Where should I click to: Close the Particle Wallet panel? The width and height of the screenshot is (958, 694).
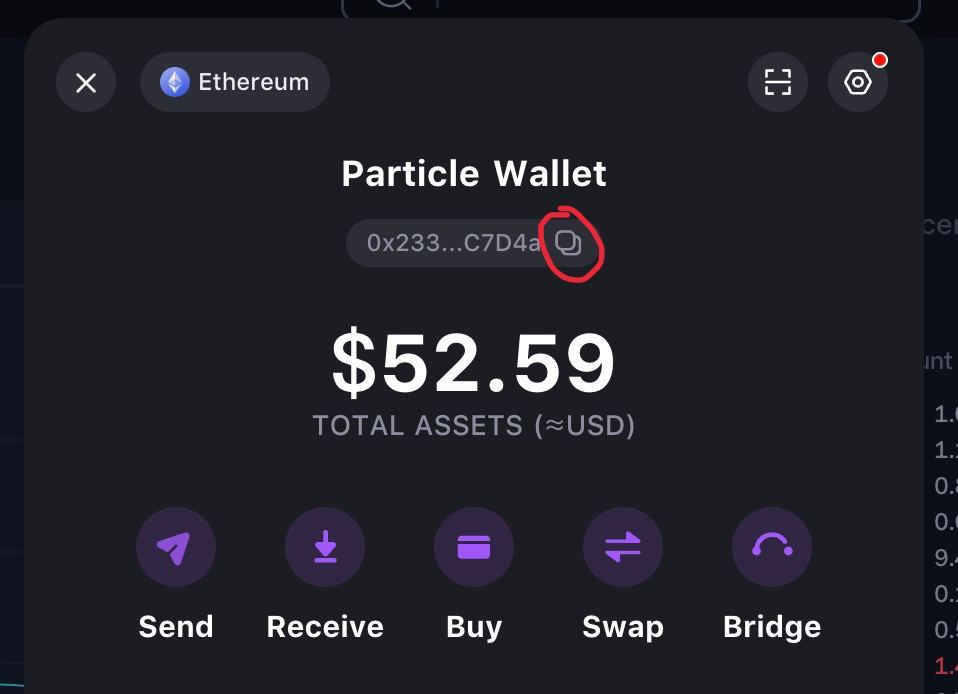click(x=86, y=82)
